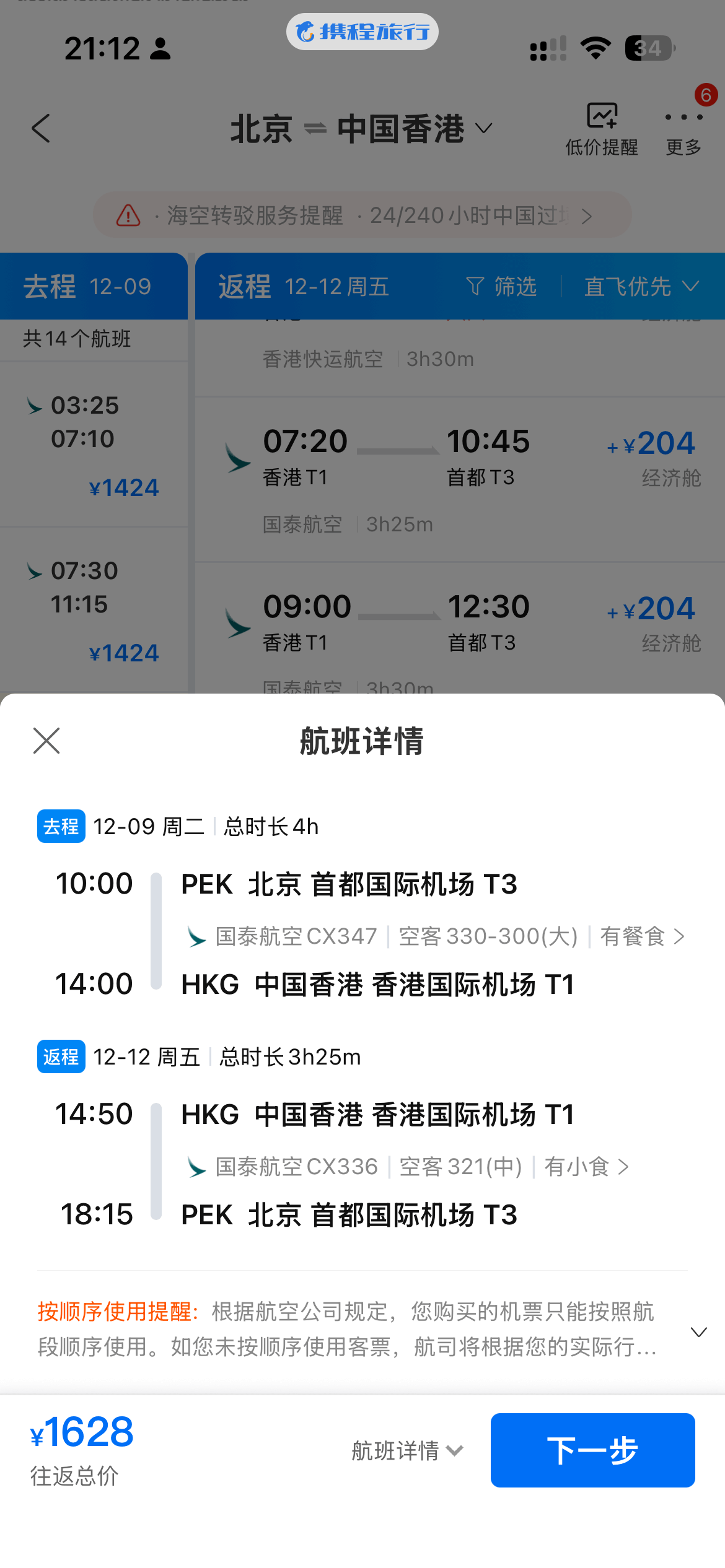
Task: Select the 07:30 outbound flight
Action: click(93, 610)
